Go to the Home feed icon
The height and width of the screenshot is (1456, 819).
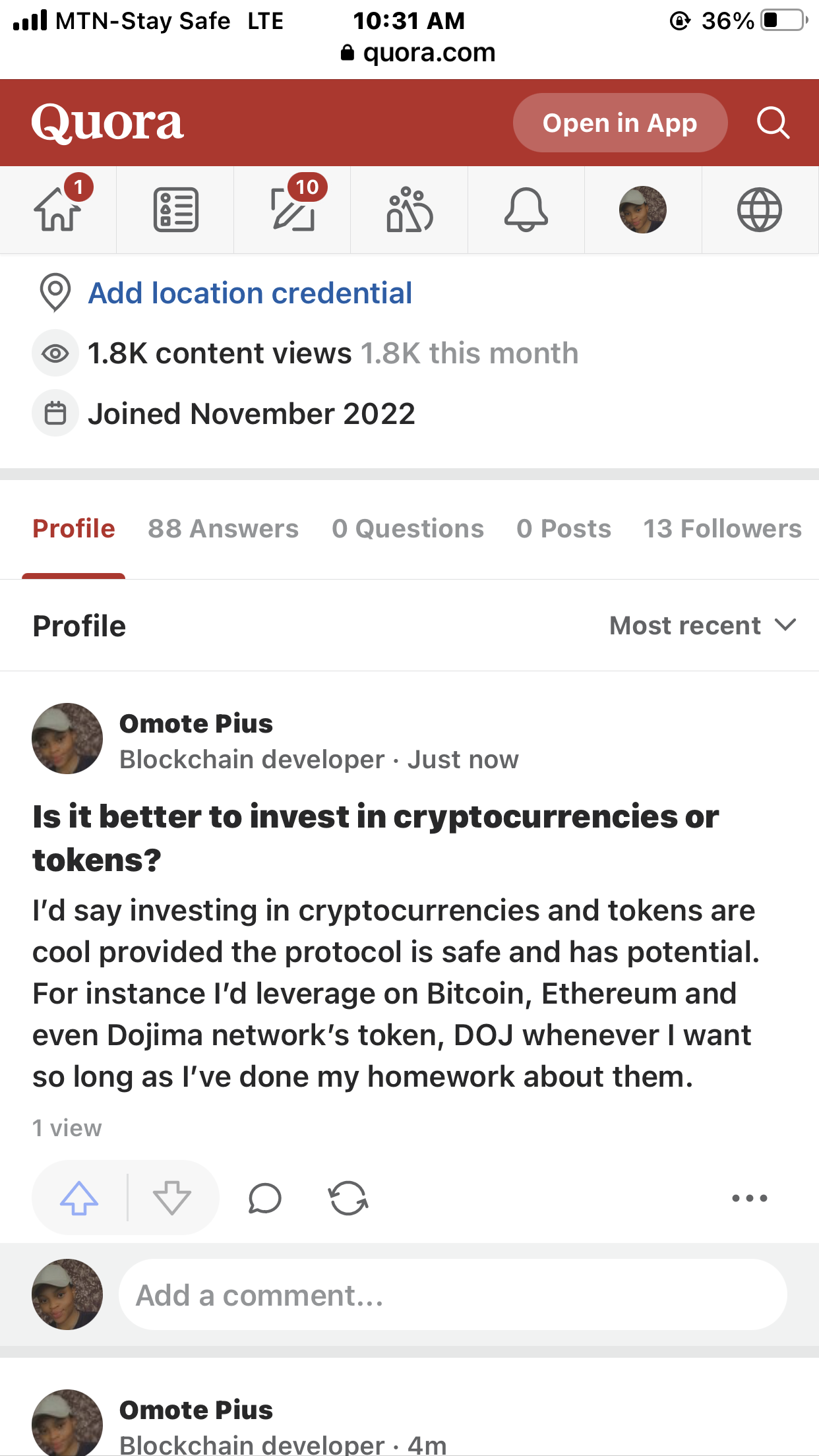pyautogui.click(x=58, y=210)
